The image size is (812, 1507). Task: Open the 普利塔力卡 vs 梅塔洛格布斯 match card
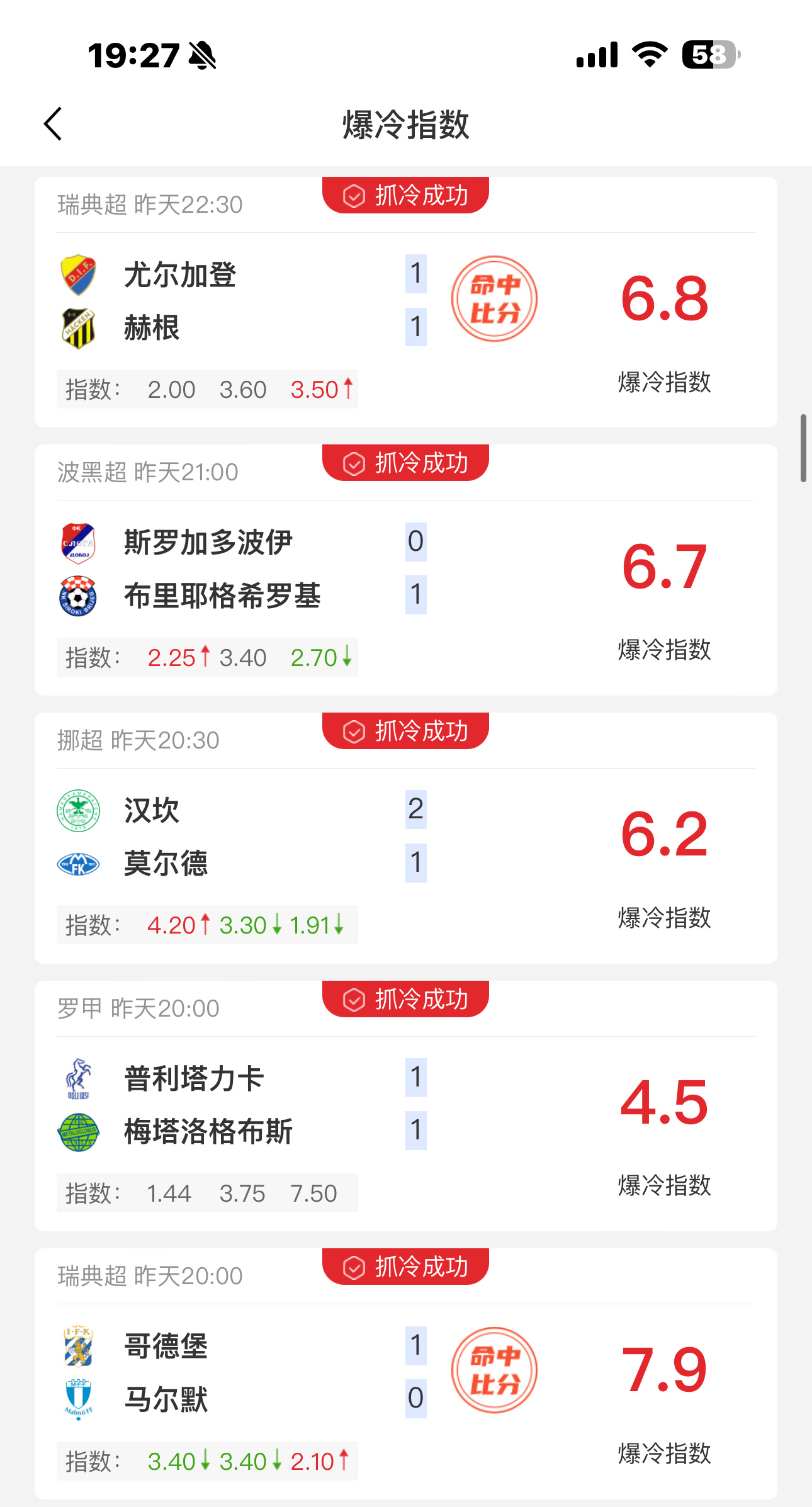(406, 1106)
